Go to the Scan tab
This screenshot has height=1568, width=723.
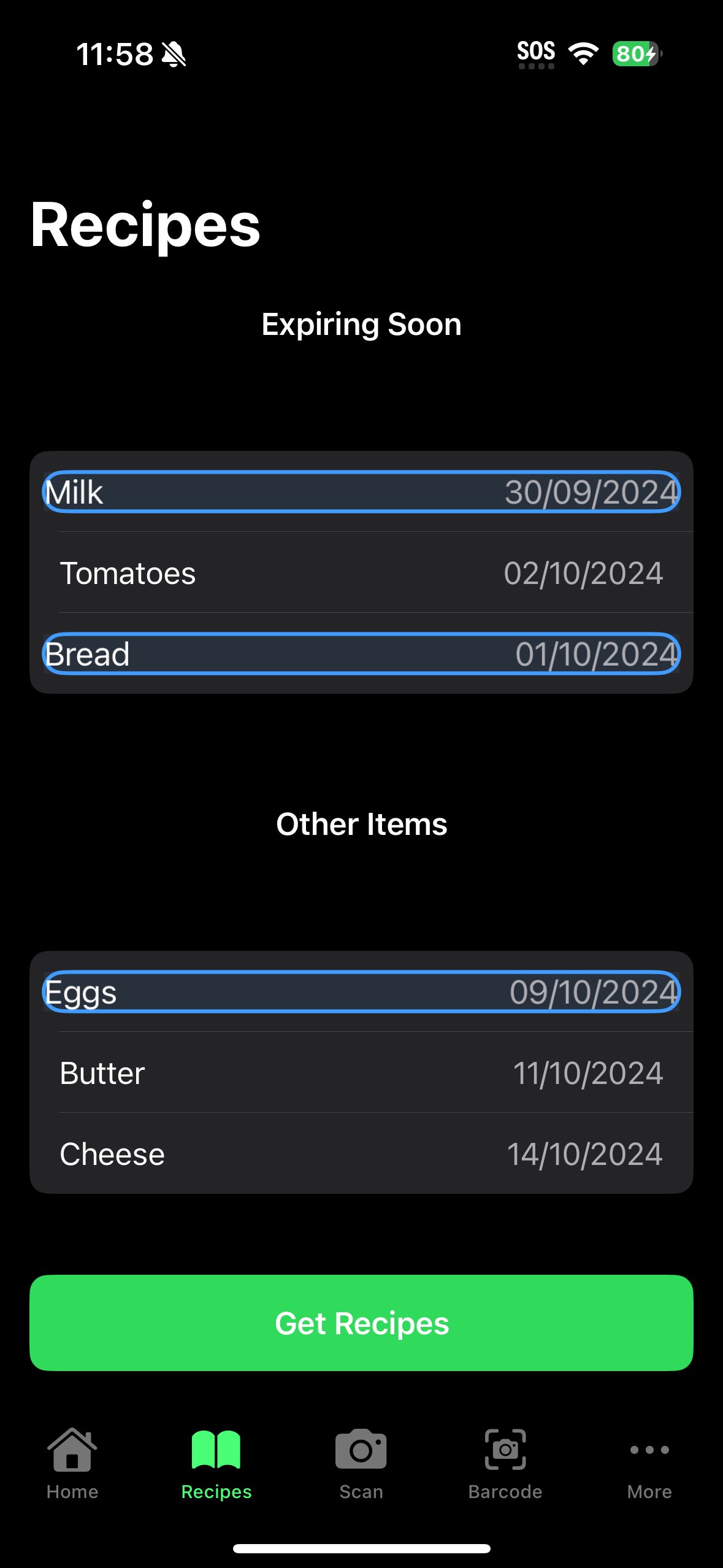click(x=361, y=1463)
